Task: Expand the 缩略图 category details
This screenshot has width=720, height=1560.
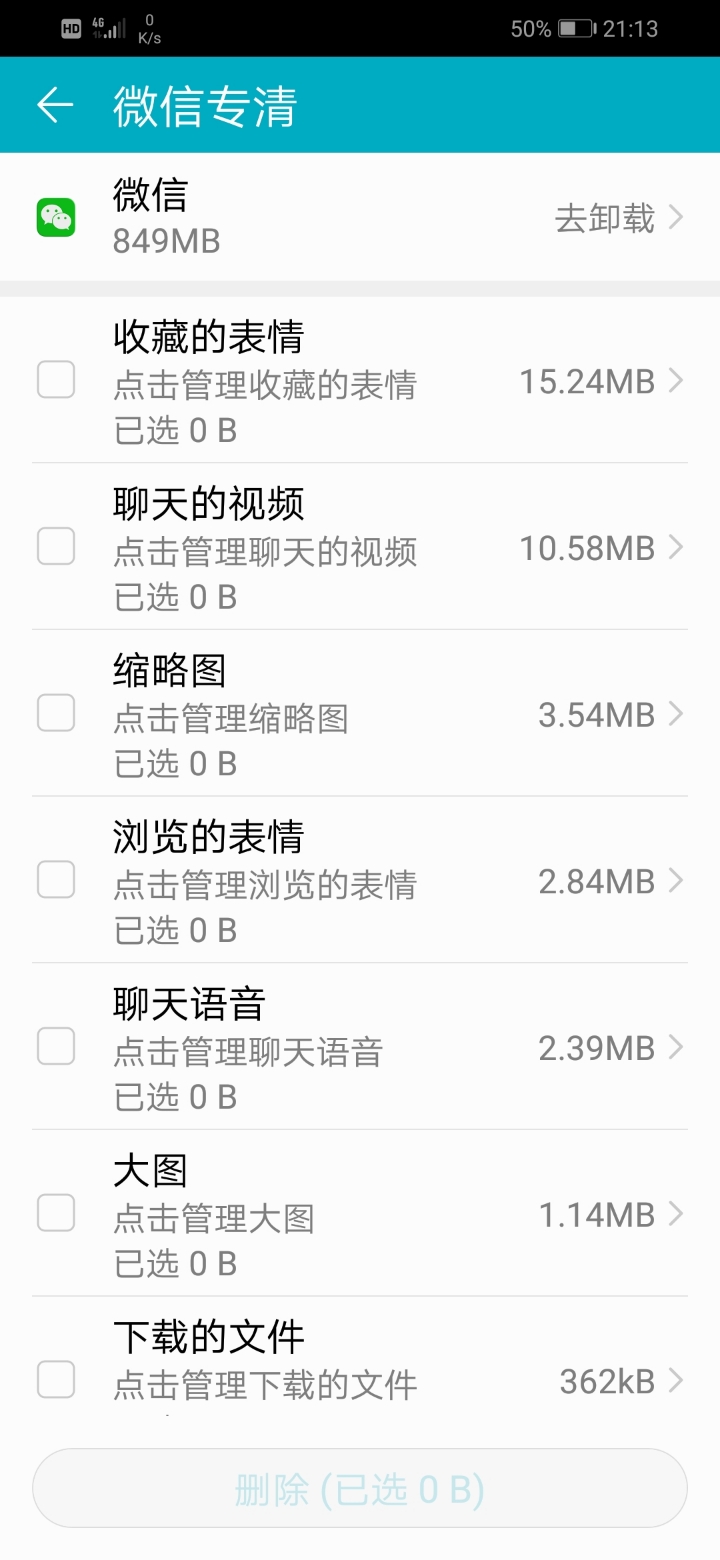Action: click(x=677, y=713)
